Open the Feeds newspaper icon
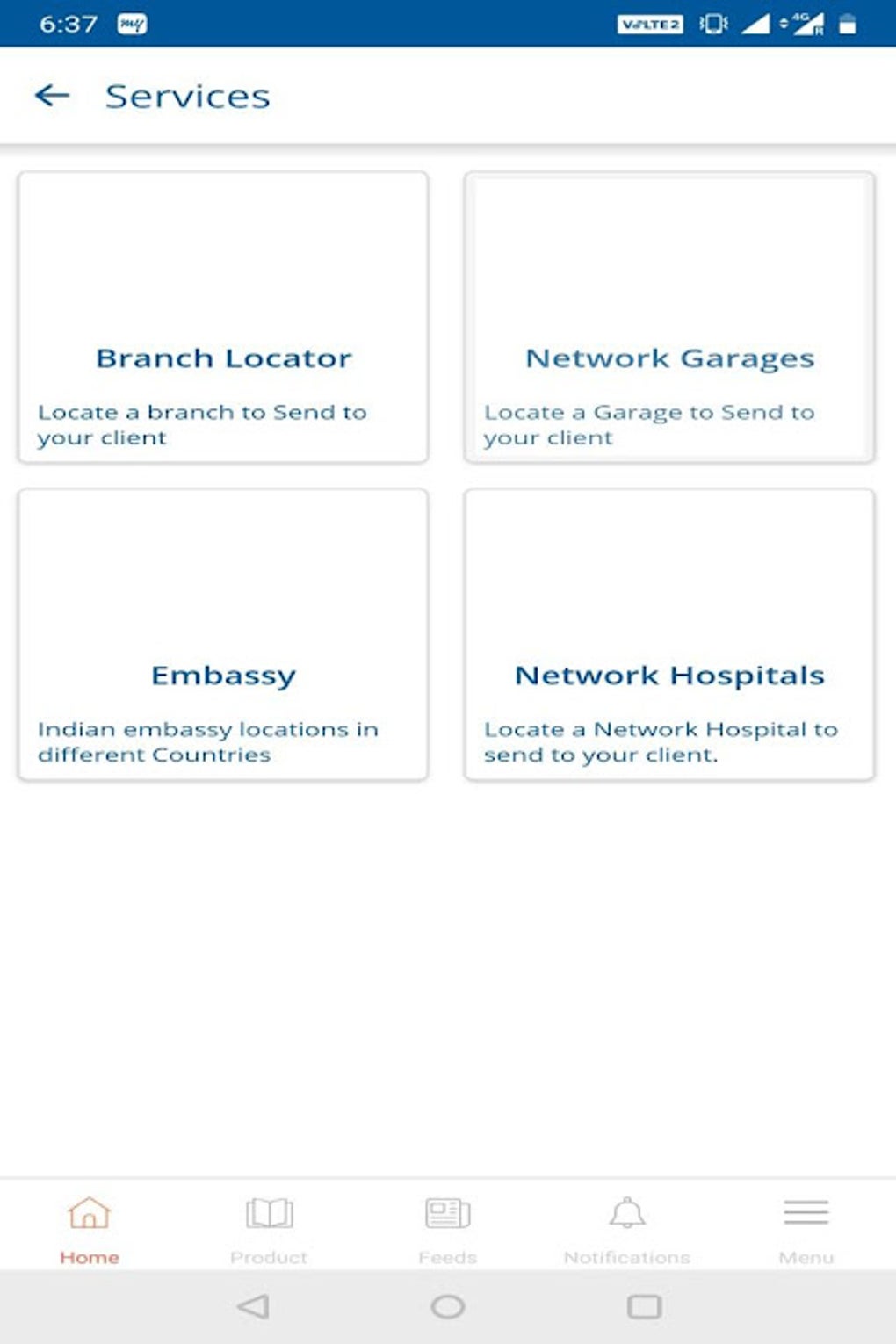 (448, 1213)
